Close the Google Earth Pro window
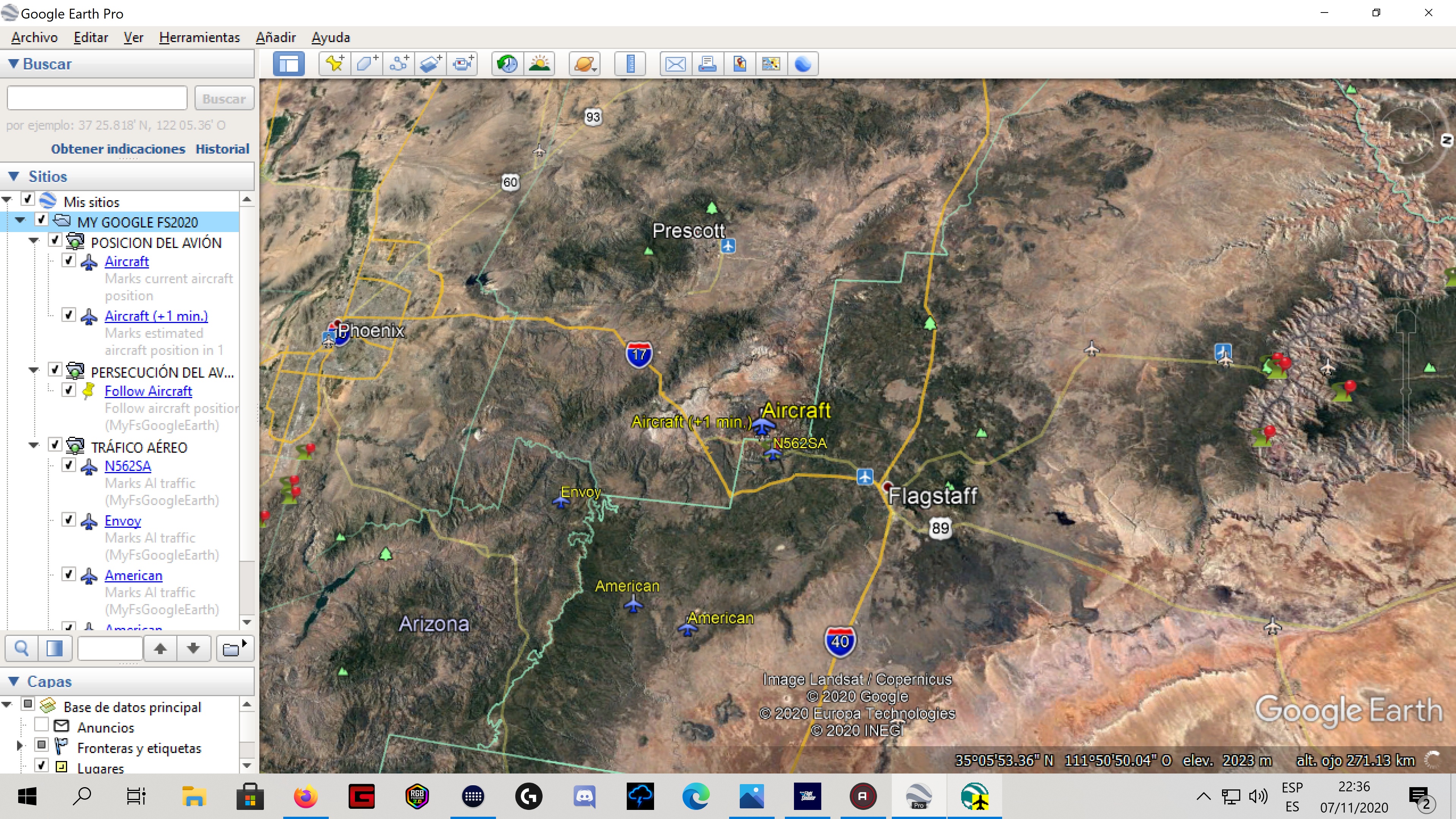The width and height of the screenshot is (1456, 819). tap(1428, 13)
